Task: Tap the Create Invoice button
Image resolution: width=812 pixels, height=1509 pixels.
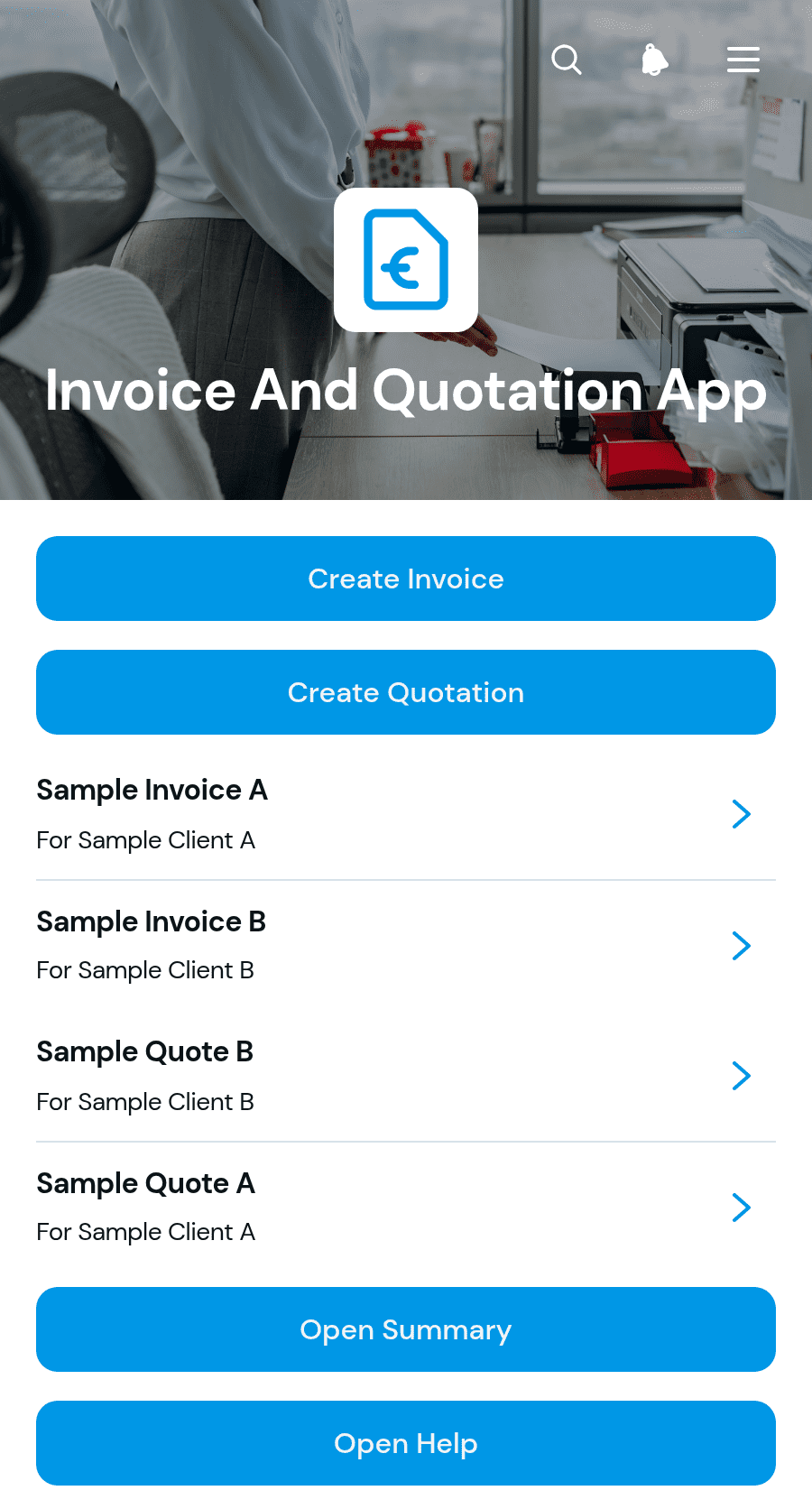Action: point(406,579)
